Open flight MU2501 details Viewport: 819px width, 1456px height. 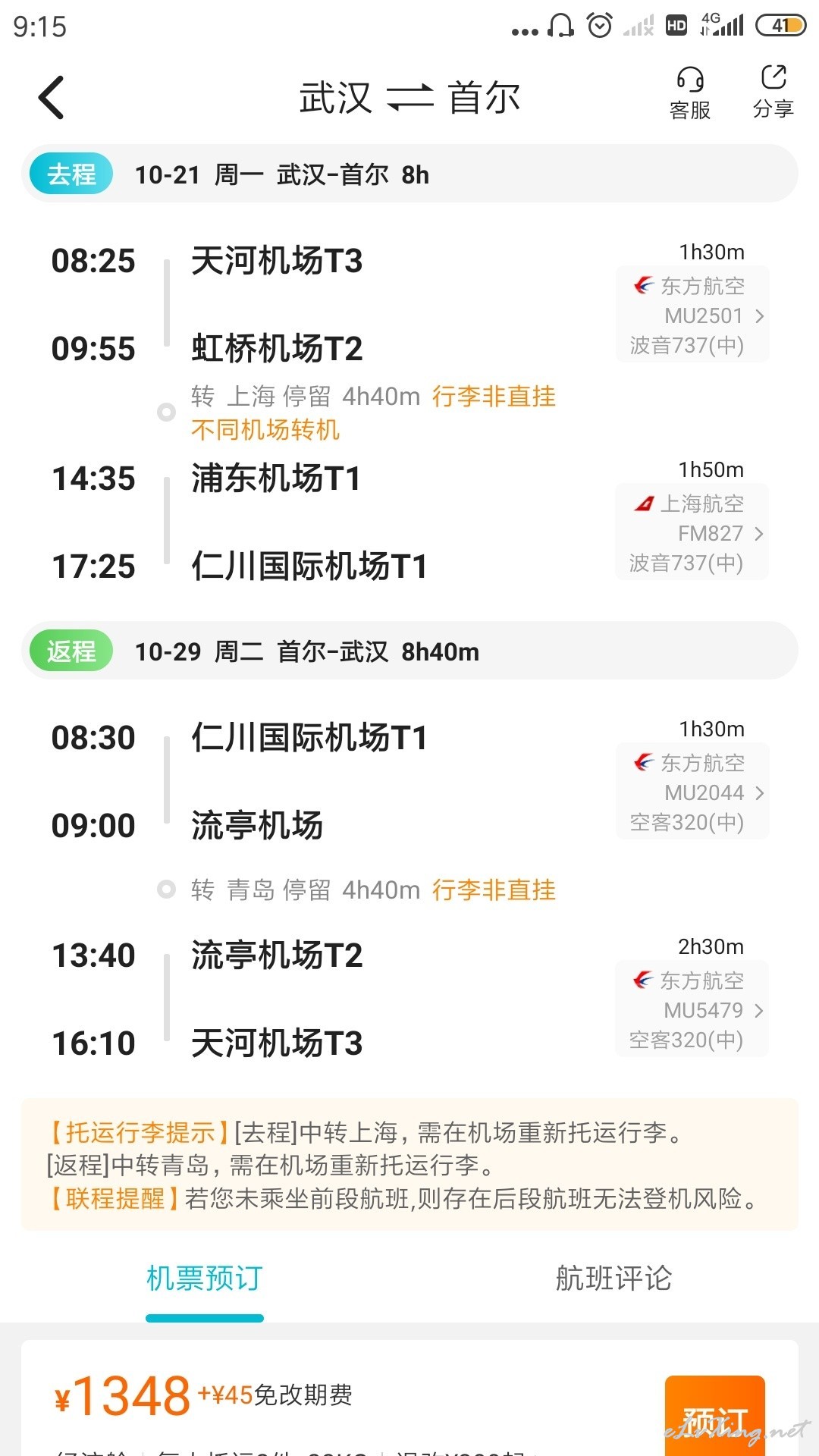coord(692,315)
